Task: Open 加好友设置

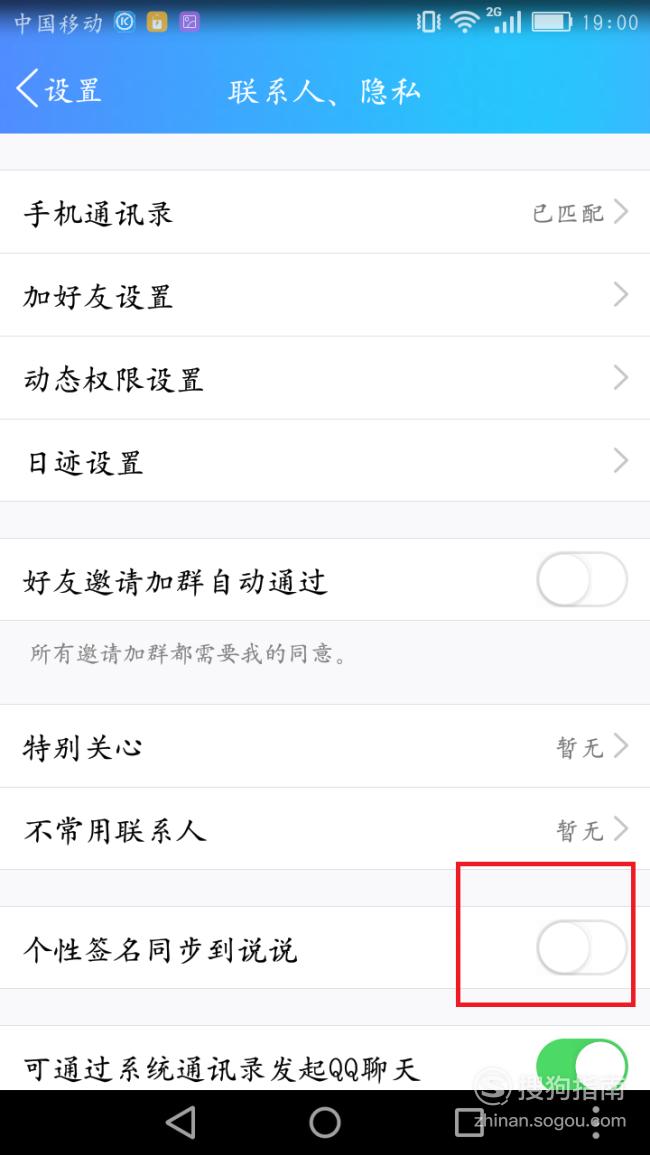Action: (x=325, y=295)
